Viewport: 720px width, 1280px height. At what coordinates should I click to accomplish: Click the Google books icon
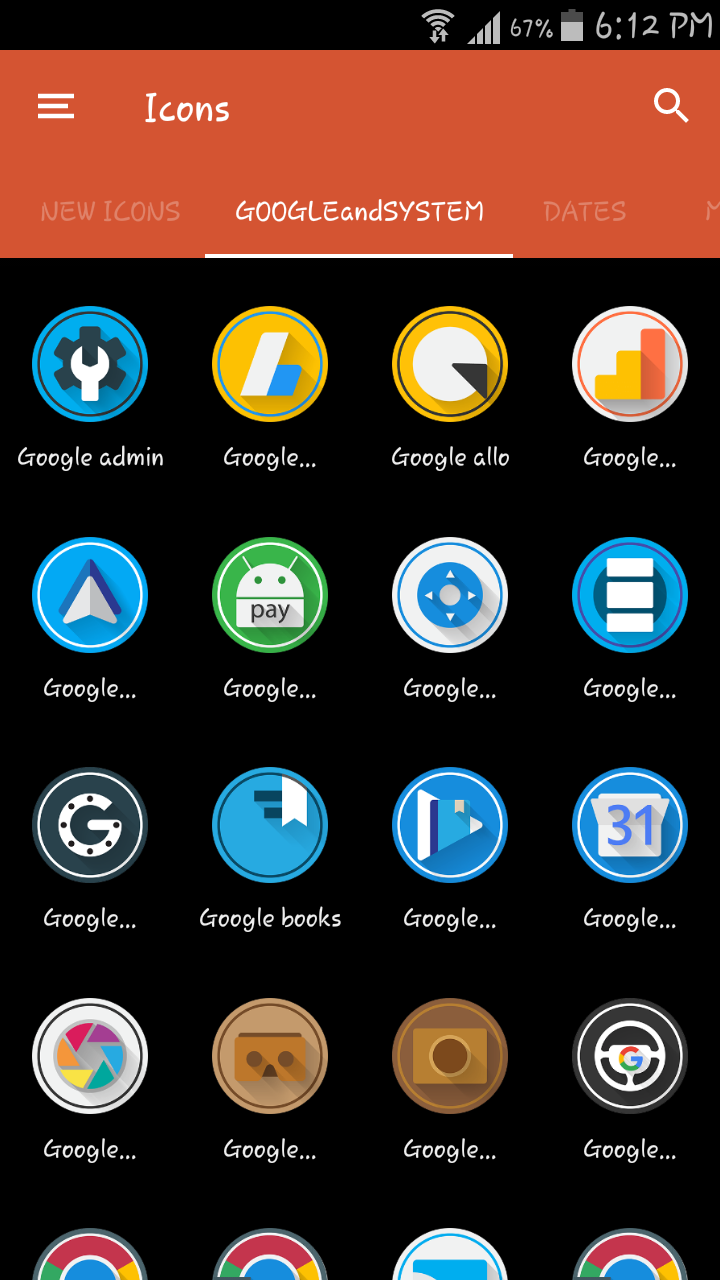(x=270, y=825)
